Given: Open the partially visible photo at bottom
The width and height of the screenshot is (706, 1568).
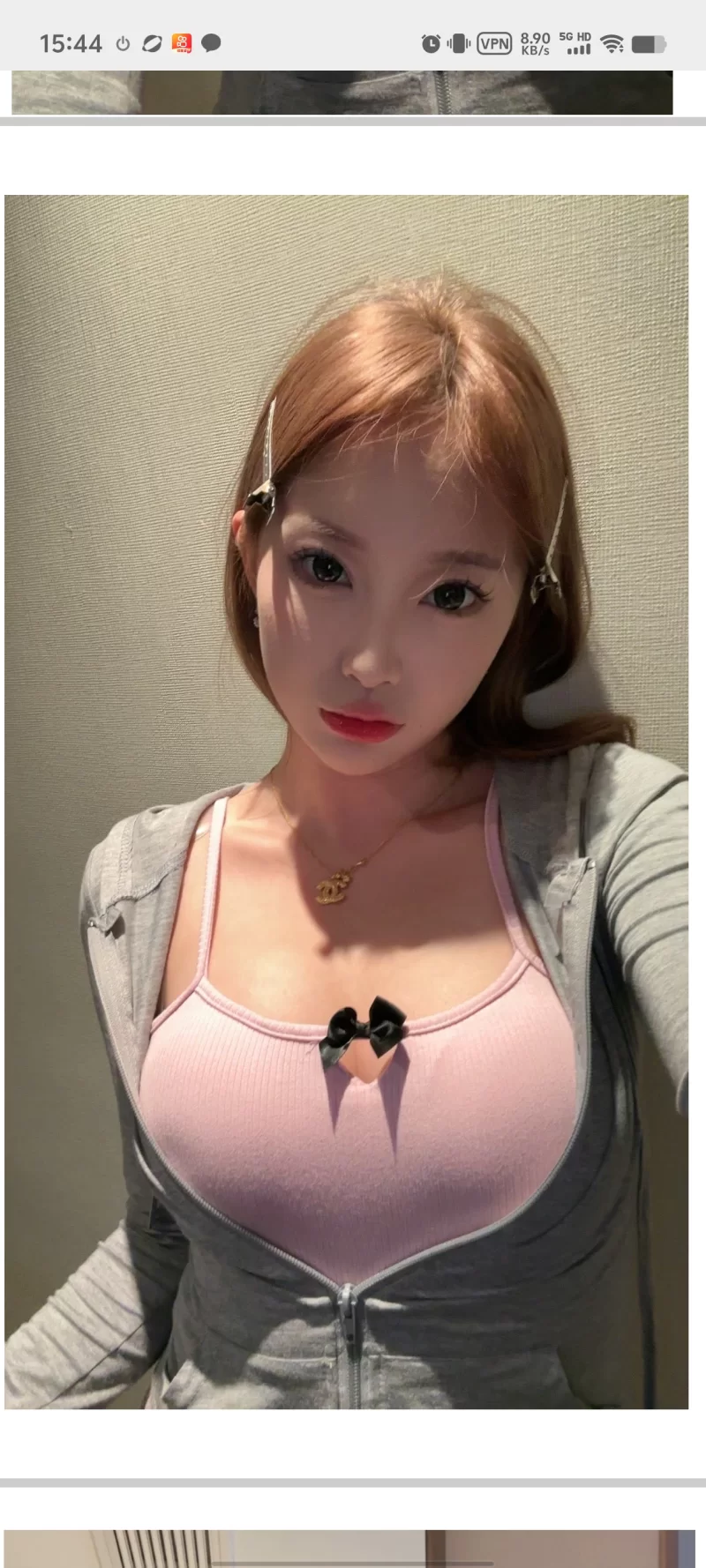Looking at the screenshot, I should tap(349, 1549).
